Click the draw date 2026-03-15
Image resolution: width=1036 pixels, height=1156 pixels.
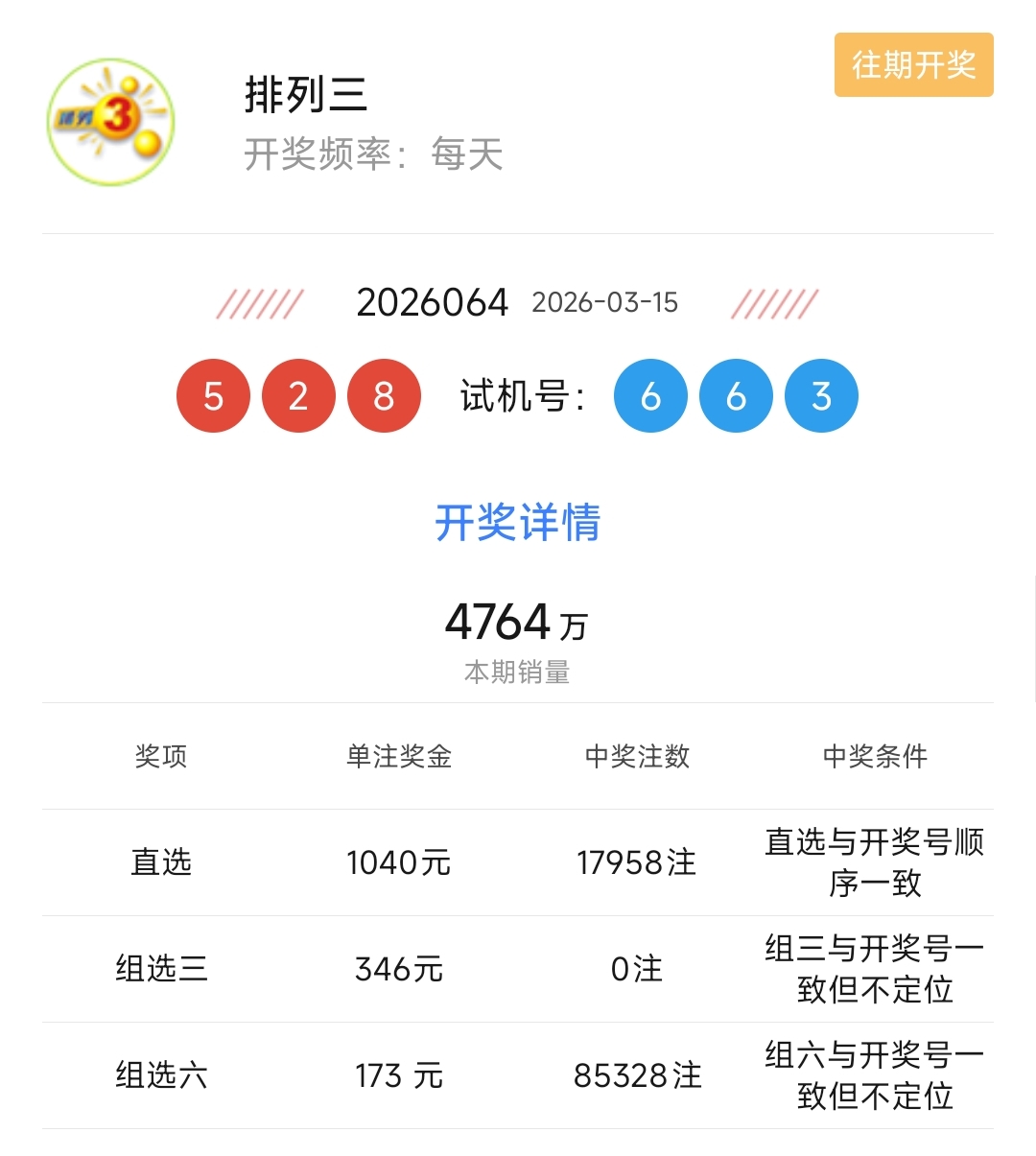click(605, 304)
